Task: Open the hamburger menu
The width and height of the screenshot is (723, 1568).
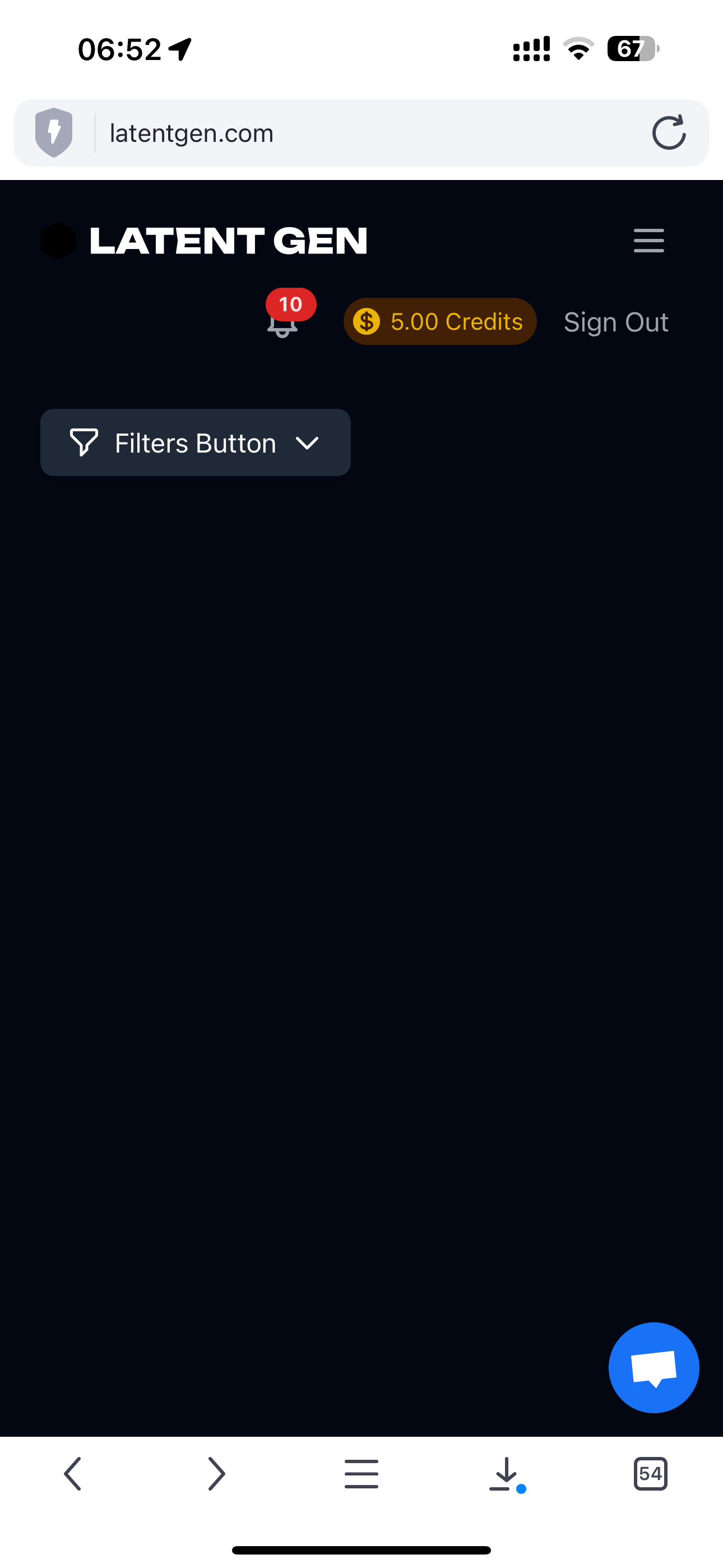Action: click(x=648, y=241)
